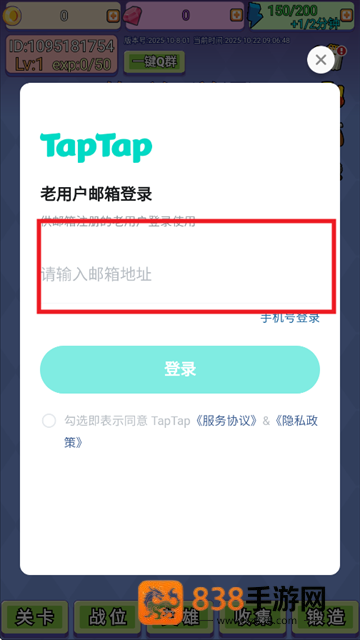Close the TapTap login dialog

click(321, 60)
